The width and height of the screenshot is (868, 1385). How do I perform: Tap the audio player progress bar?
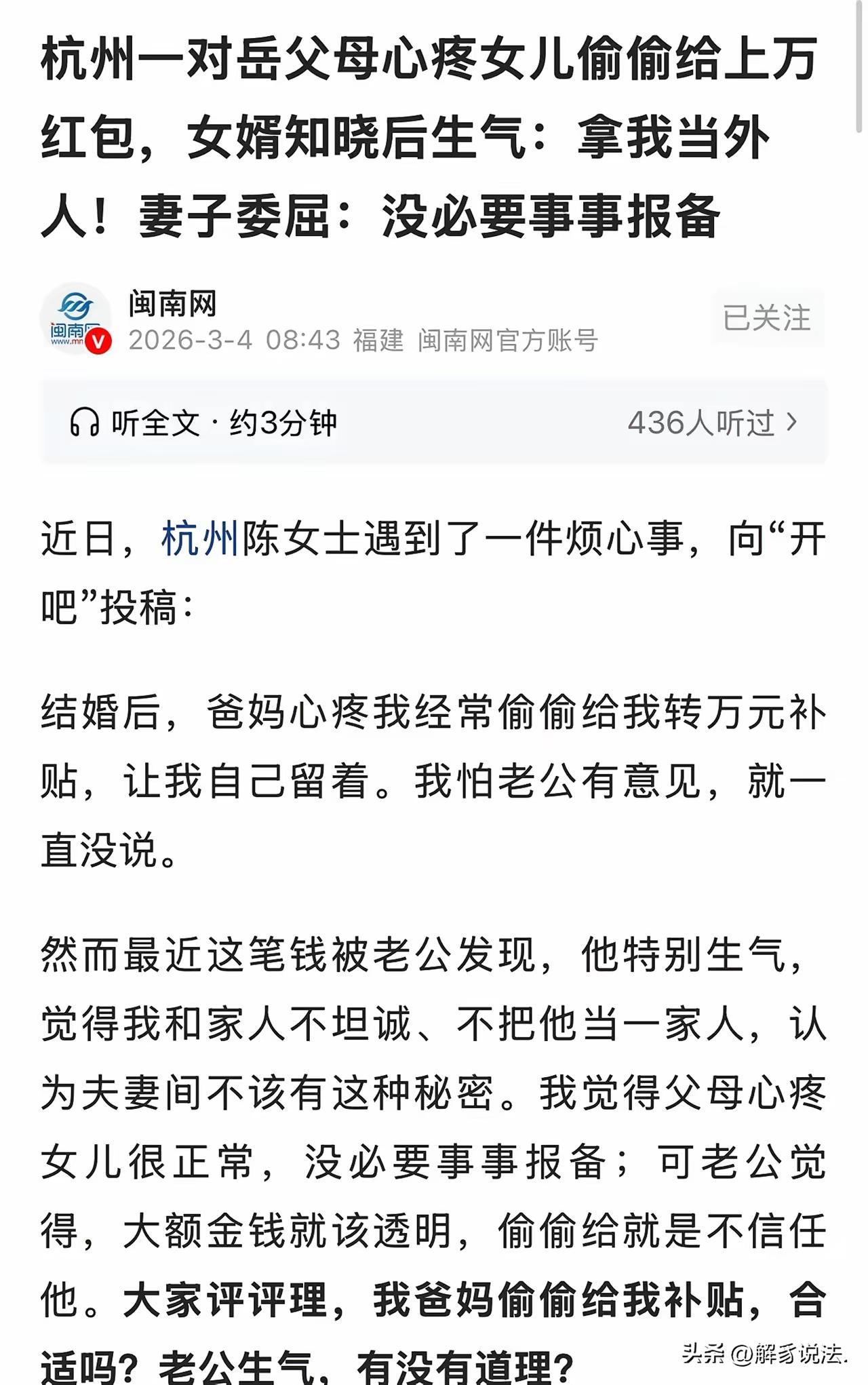coord(434,421)
